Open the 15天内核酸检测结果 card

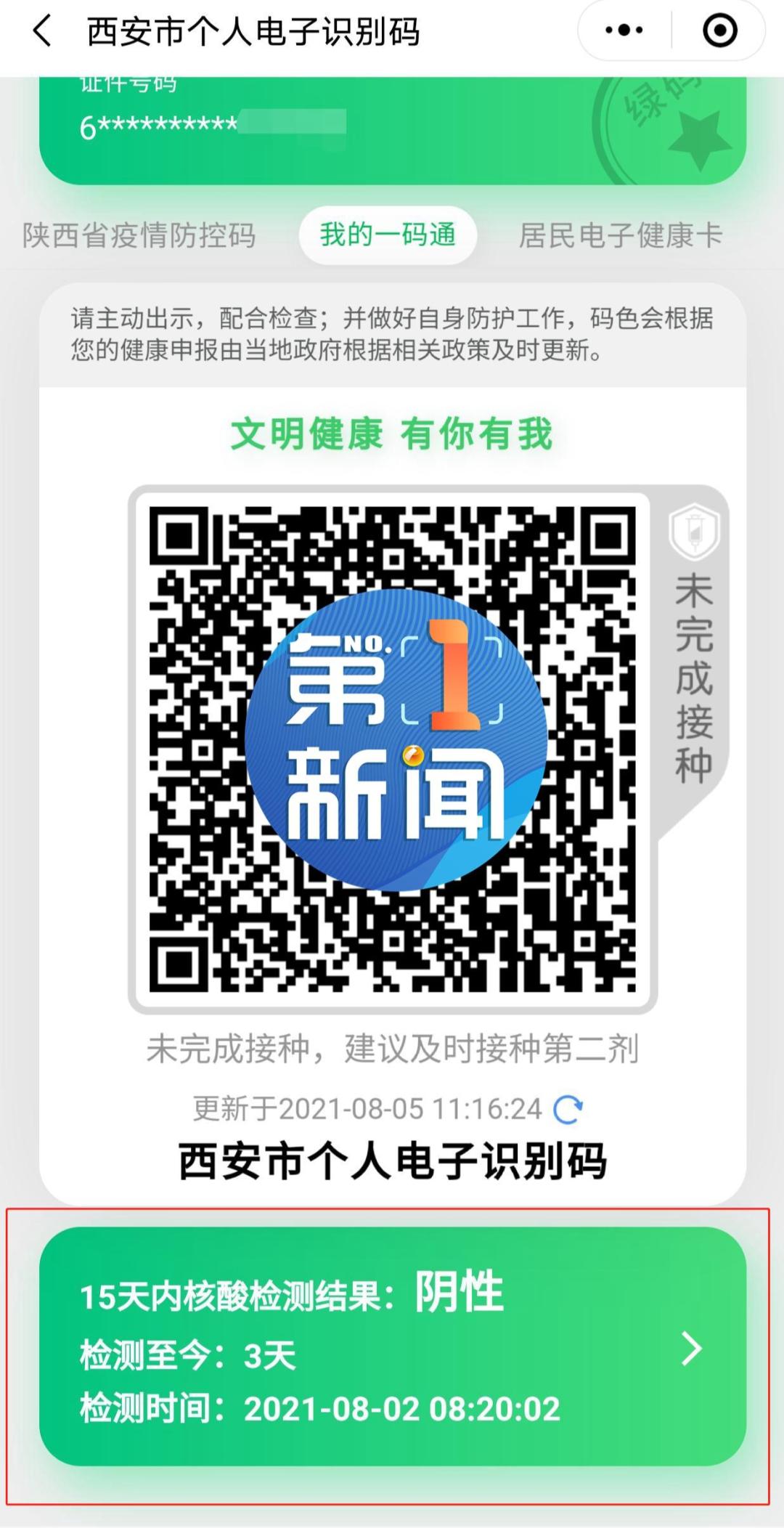[393, 1346]
